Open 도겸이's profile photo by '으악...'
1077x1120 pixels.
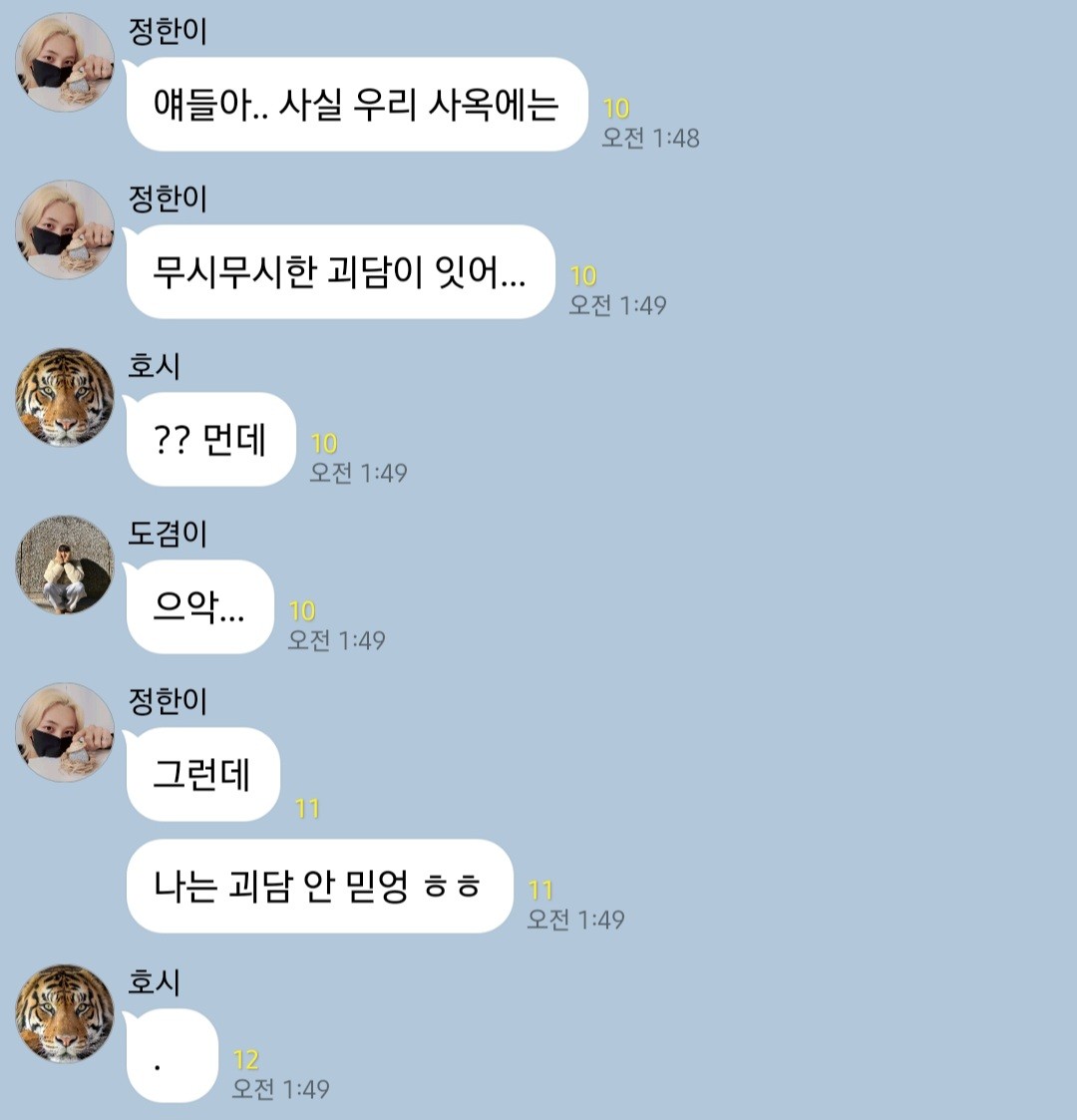pos(65,564)
